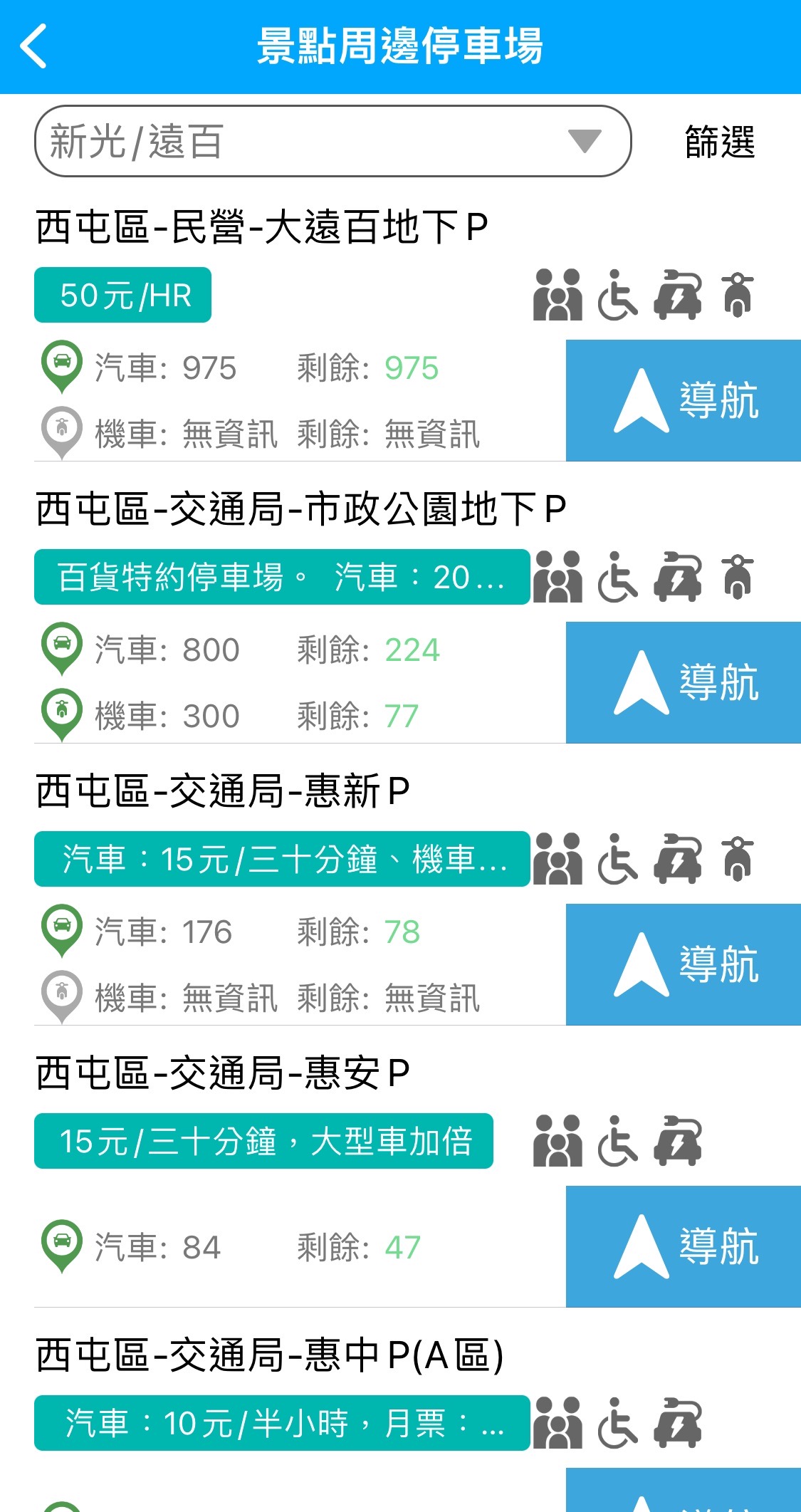View 西屯區-交通局-惠新P parking entry
The width and height of the screenshot is (801, 1512).
pyautogui.click(x=223, y=792)
